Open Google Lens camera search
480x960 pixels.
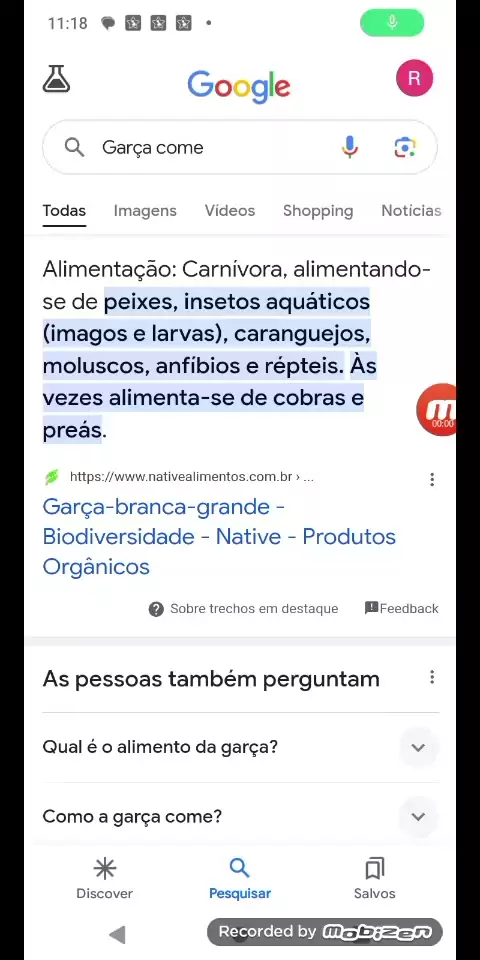pyautogui.click(x=405, y=148)
